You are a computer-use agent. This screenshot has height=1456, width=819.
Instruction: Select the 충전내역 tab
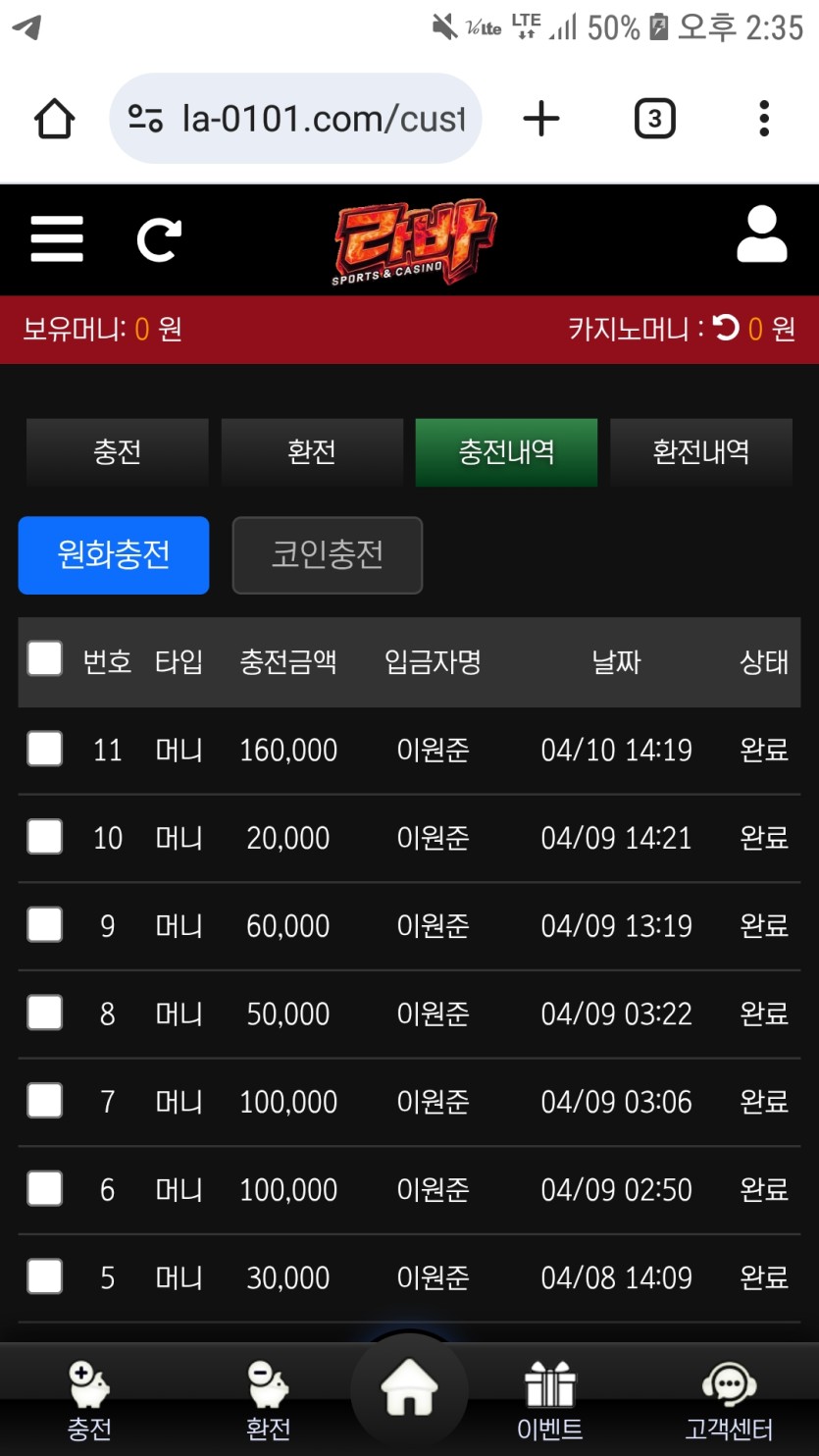coord(506,452)
